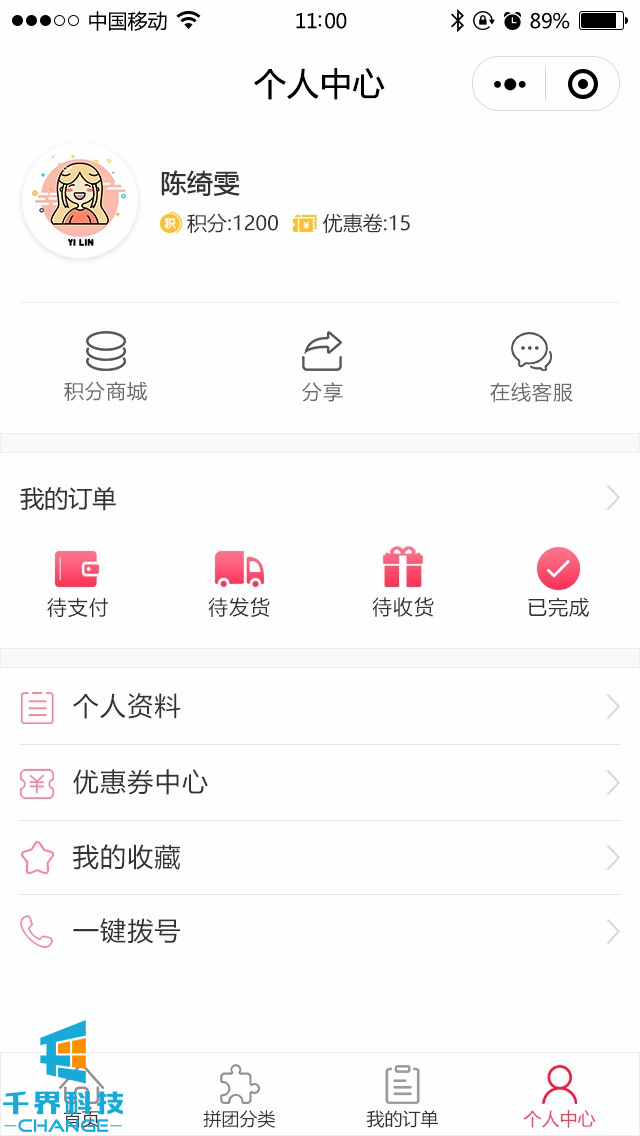View 待支付 pending payment orders

[77, 584]
